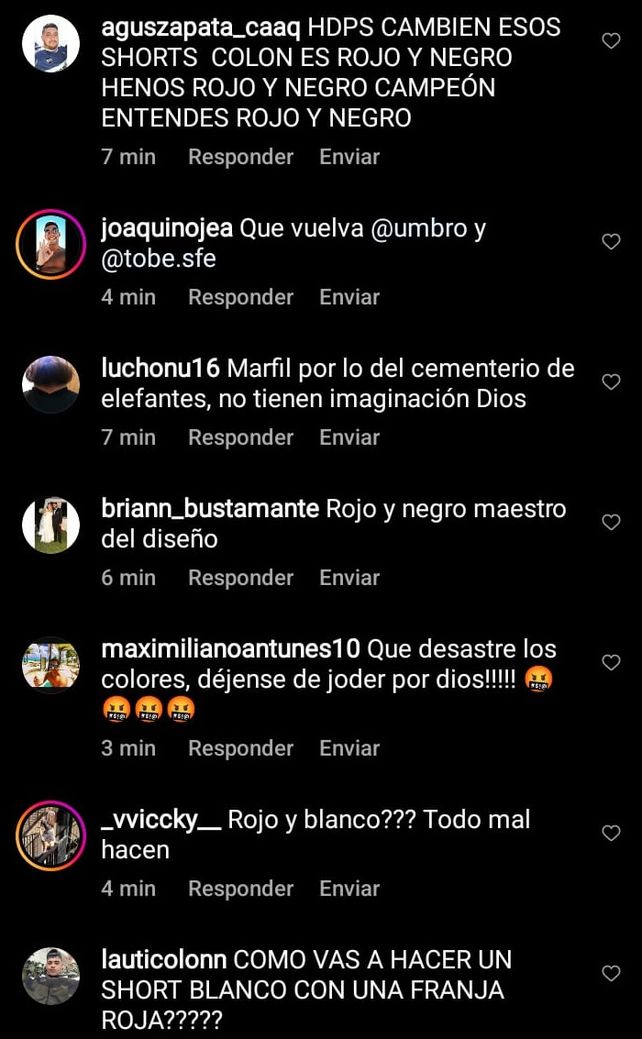This screenshot has width=642, height=1039.
Task: Send luchonu16's comment via Enviar
Action: click(349, 437)
